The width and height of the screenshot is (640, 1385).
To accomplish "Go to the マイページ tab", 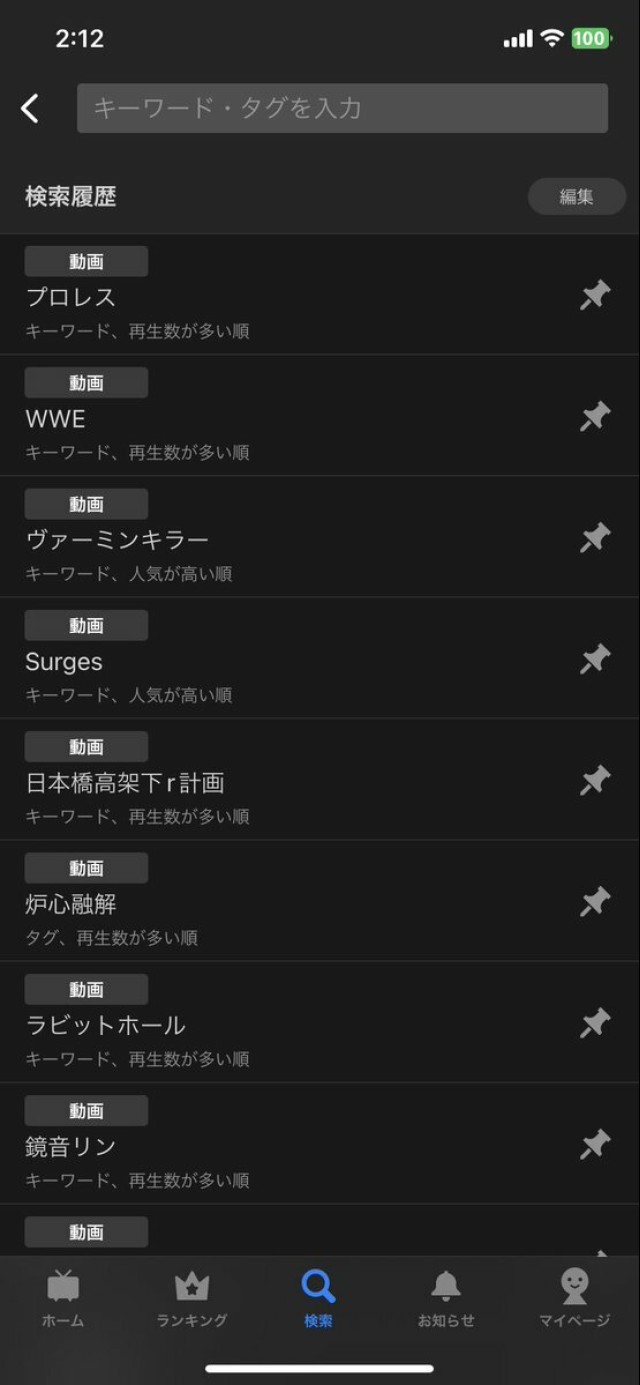I will tap(574, 1298).
